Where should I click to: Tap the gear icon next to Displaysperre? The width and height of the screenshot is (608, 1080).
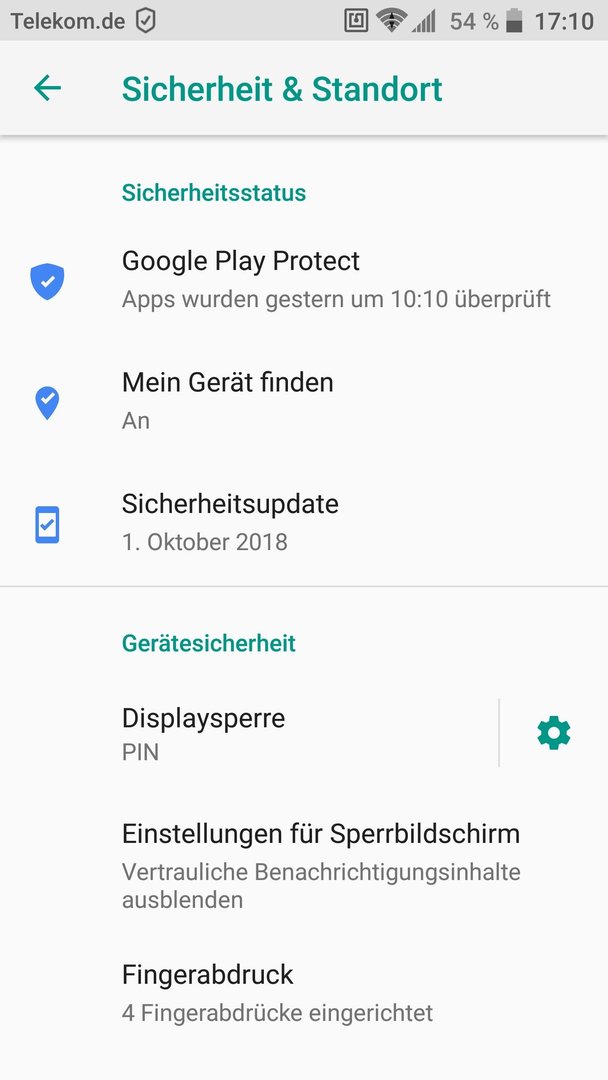[x=554, y=733]
